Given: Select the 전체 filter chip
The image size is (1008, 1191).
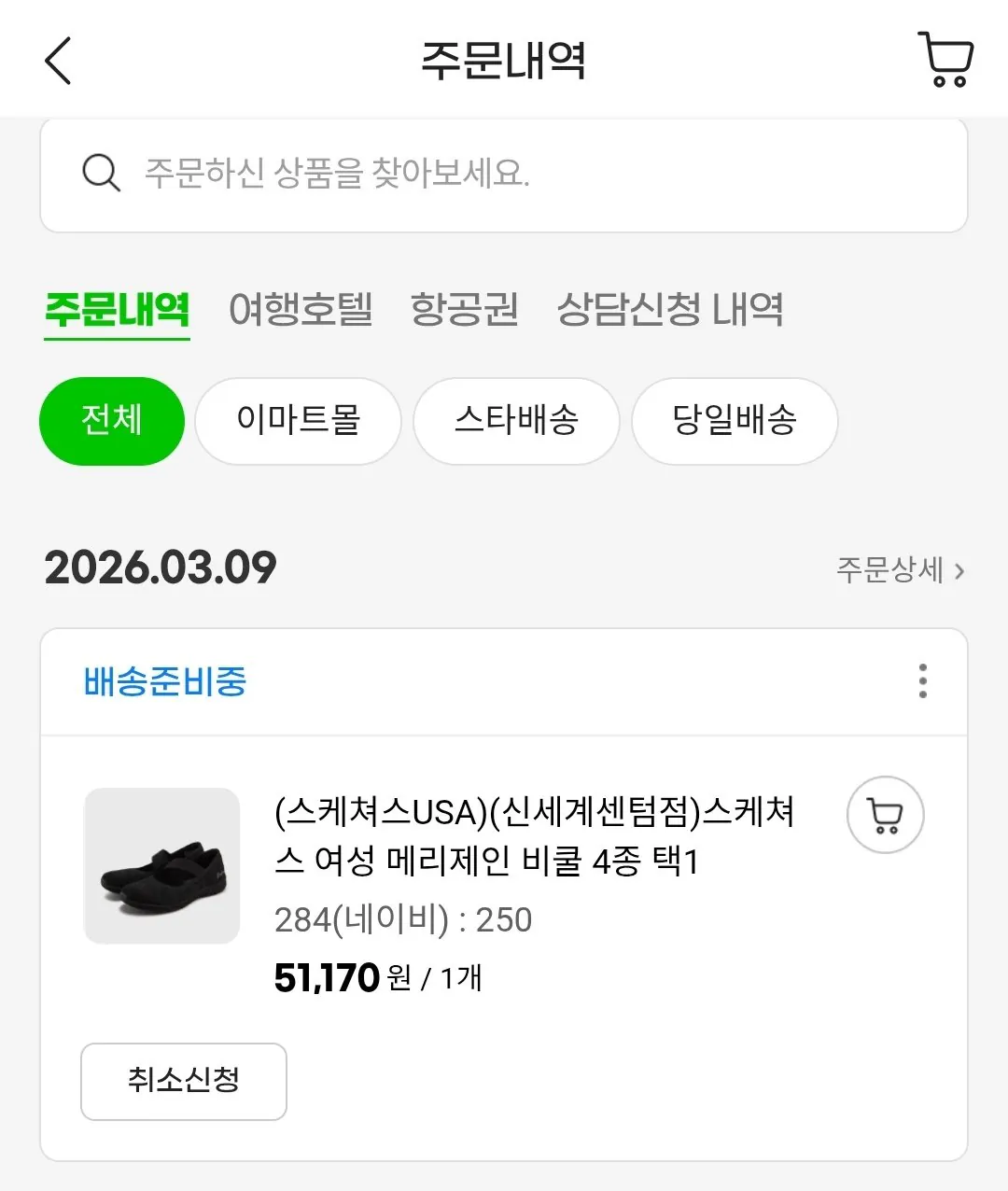Looking at the screenshot, I should 111,421.
